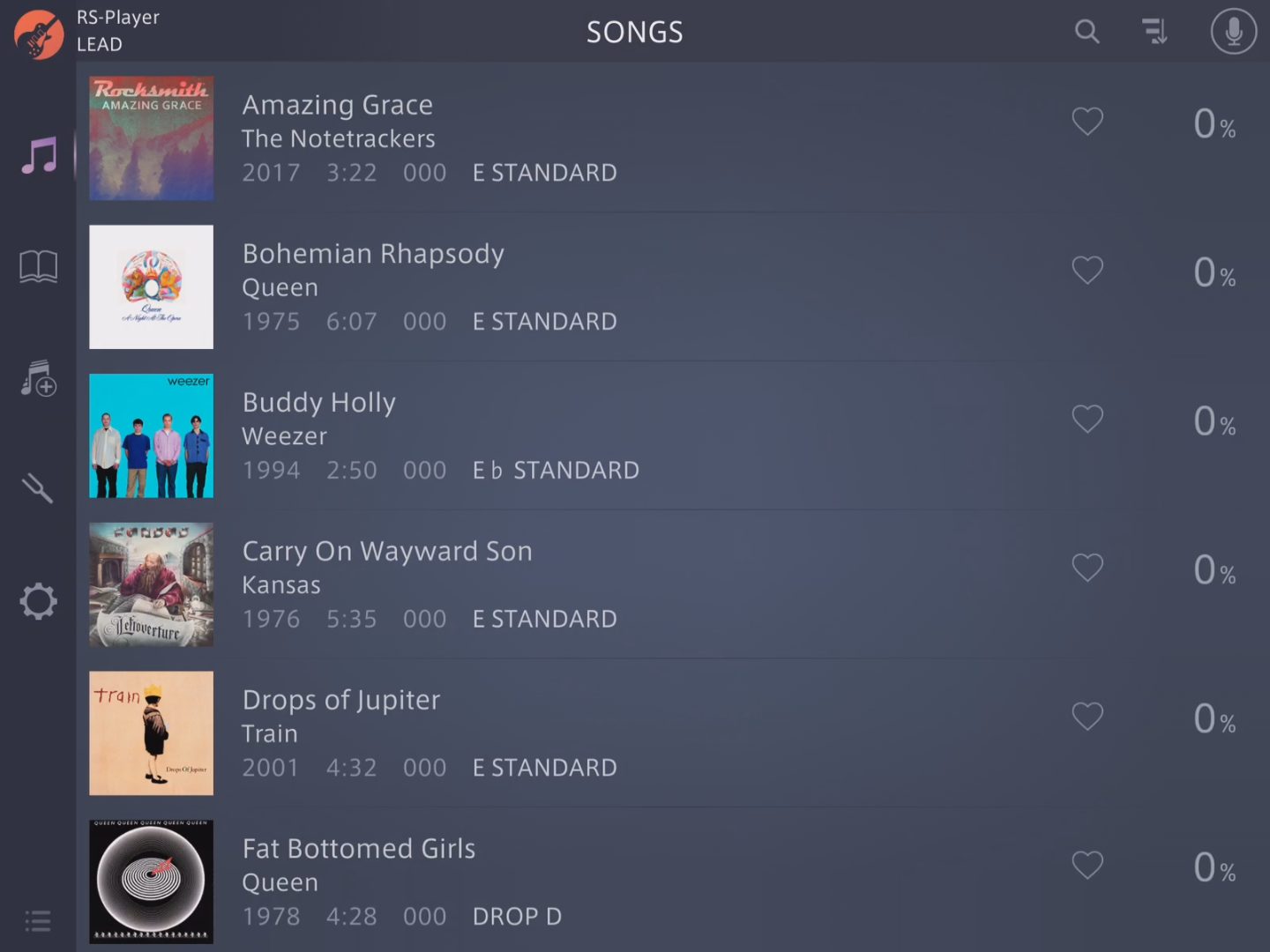Open the add music section
This screenshot has height=952, width=1270.
(x=39, y=378)
